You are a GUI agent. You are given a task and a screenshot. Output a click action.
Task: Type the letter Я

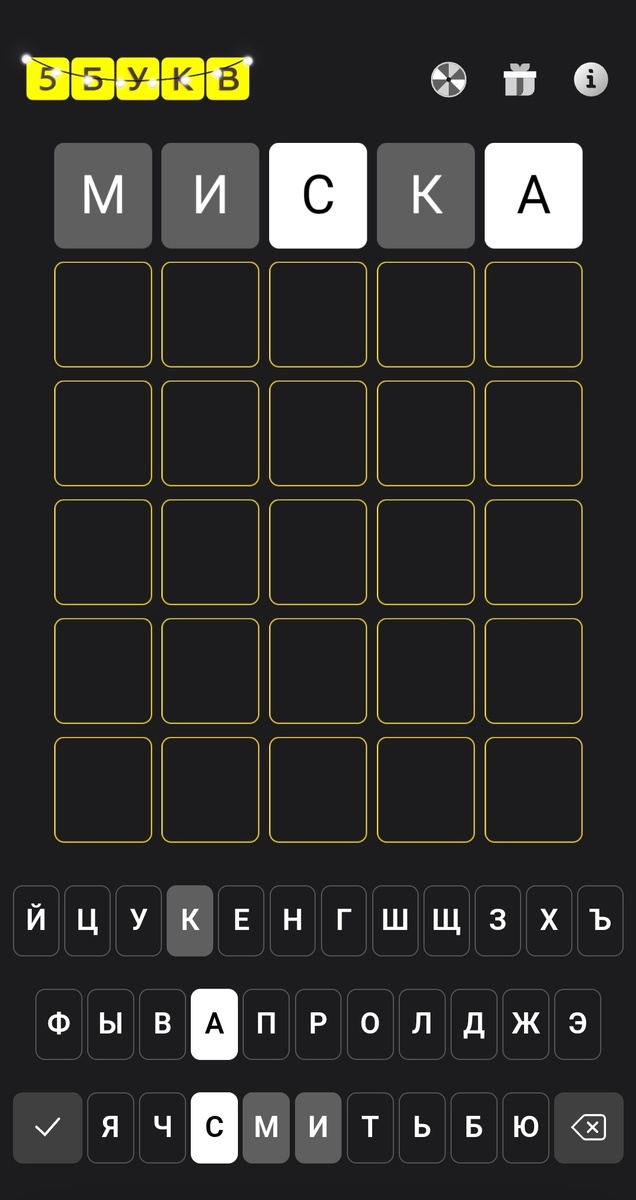coord(110,1127)
